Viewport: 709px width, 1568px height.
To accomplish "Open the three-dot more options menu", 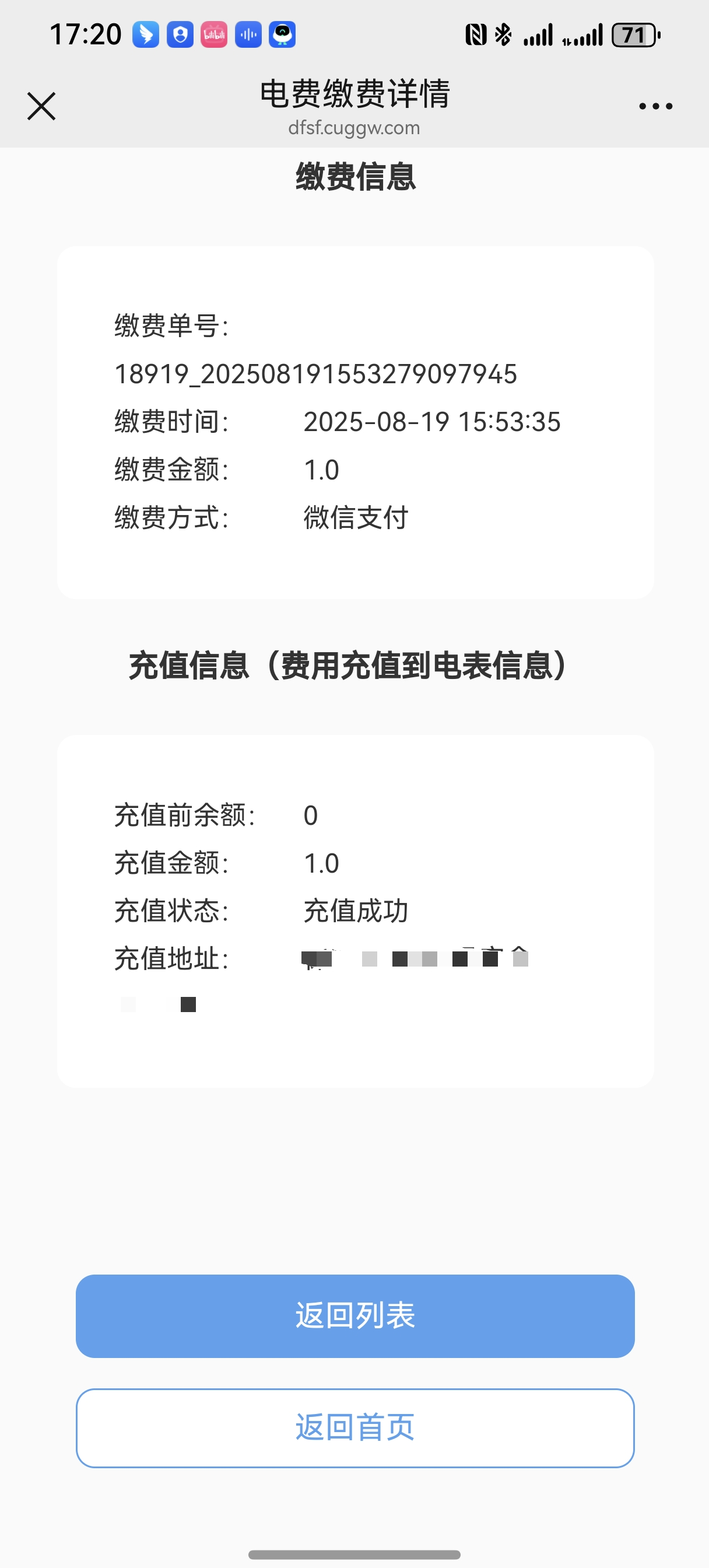I will [x=655, y=107].
